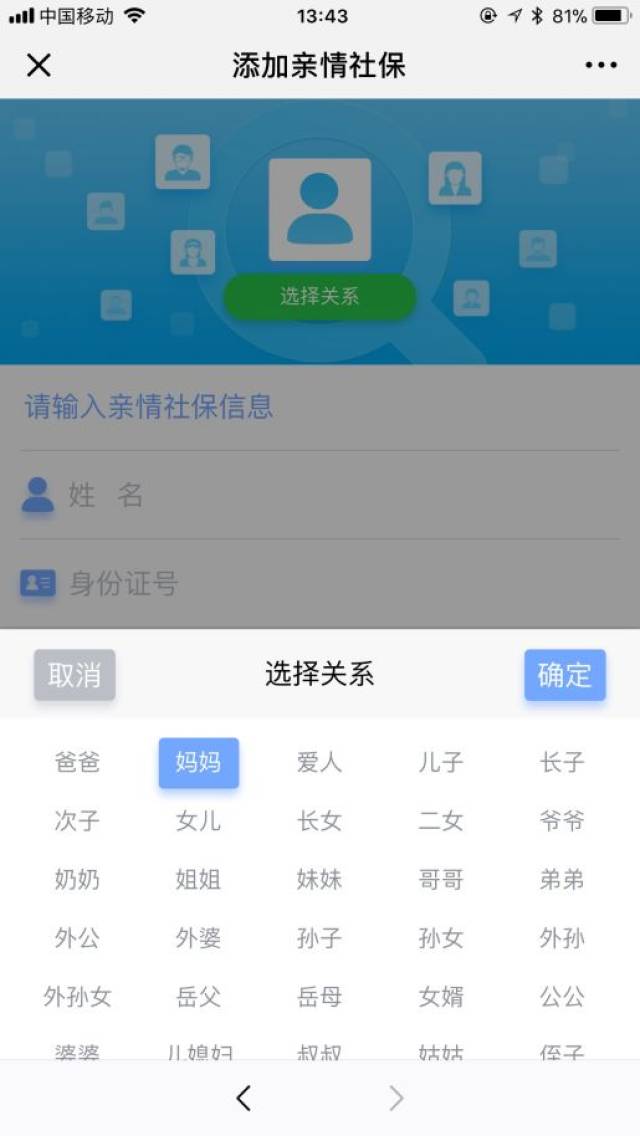This screenshot has height=1136, width=640.
Task: Confirm selection with 确定
Action: coord(565,675)
